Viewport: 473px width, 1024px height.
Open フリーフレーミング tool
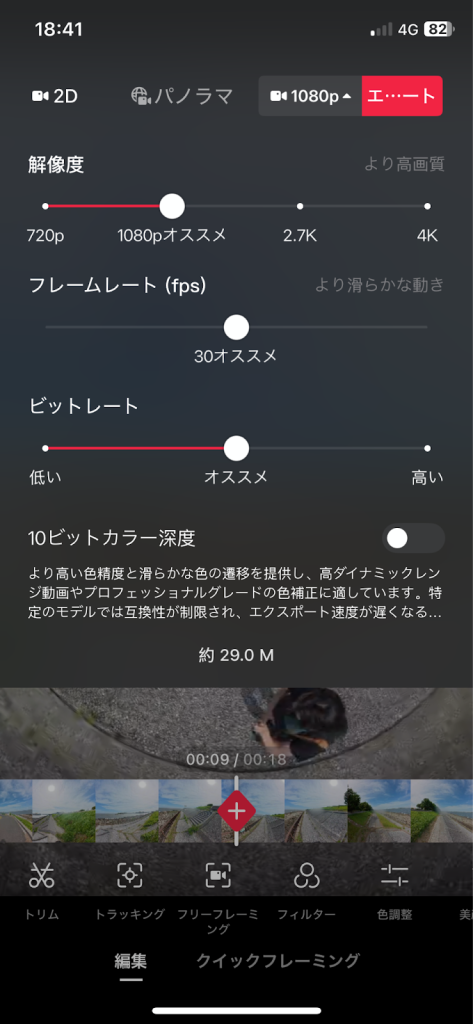pyautogui.click(x=218, y=898)
